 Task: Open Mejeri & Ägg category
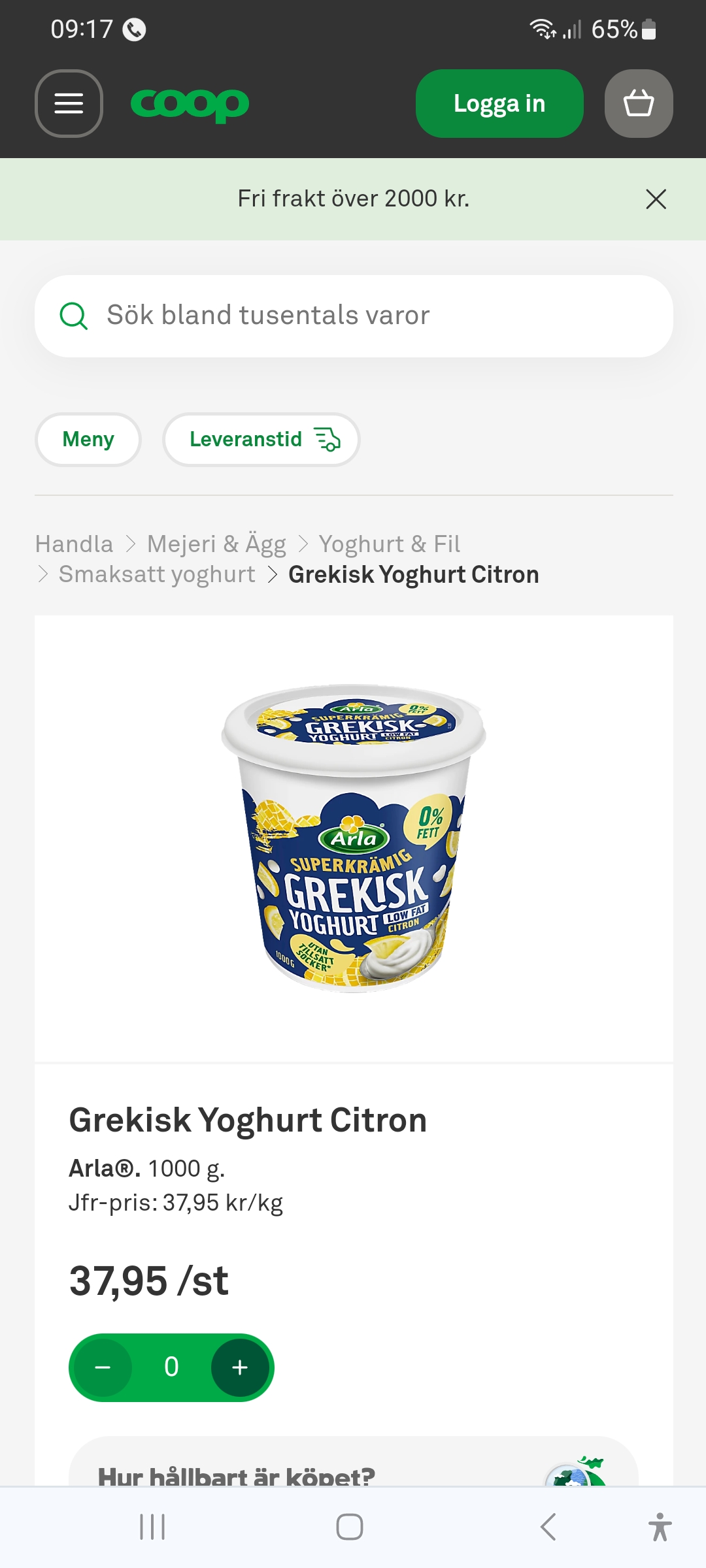click(x=216, y=544)
